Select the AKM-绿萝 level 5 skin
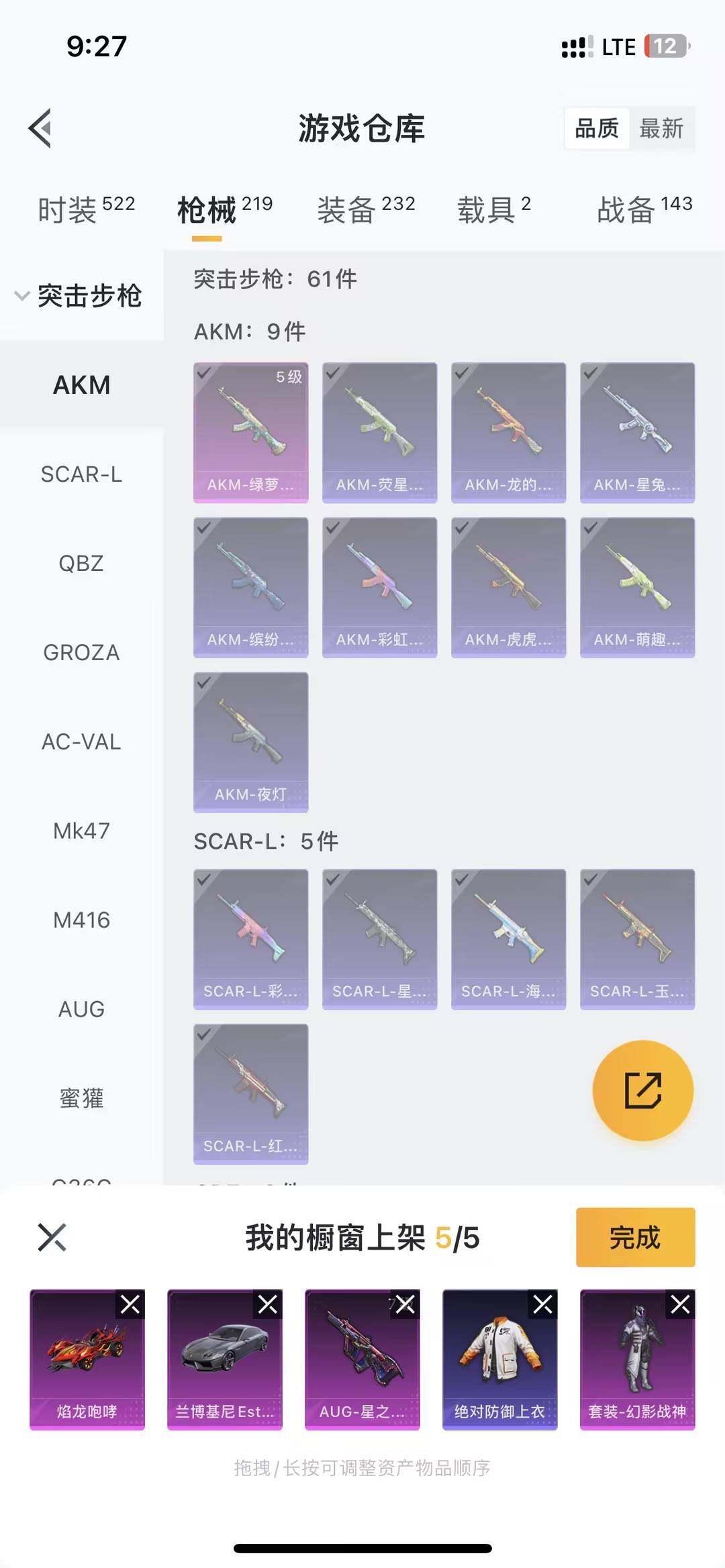Image resolution: width=725 pixels, height=1568 pixels. coord(251,433)
